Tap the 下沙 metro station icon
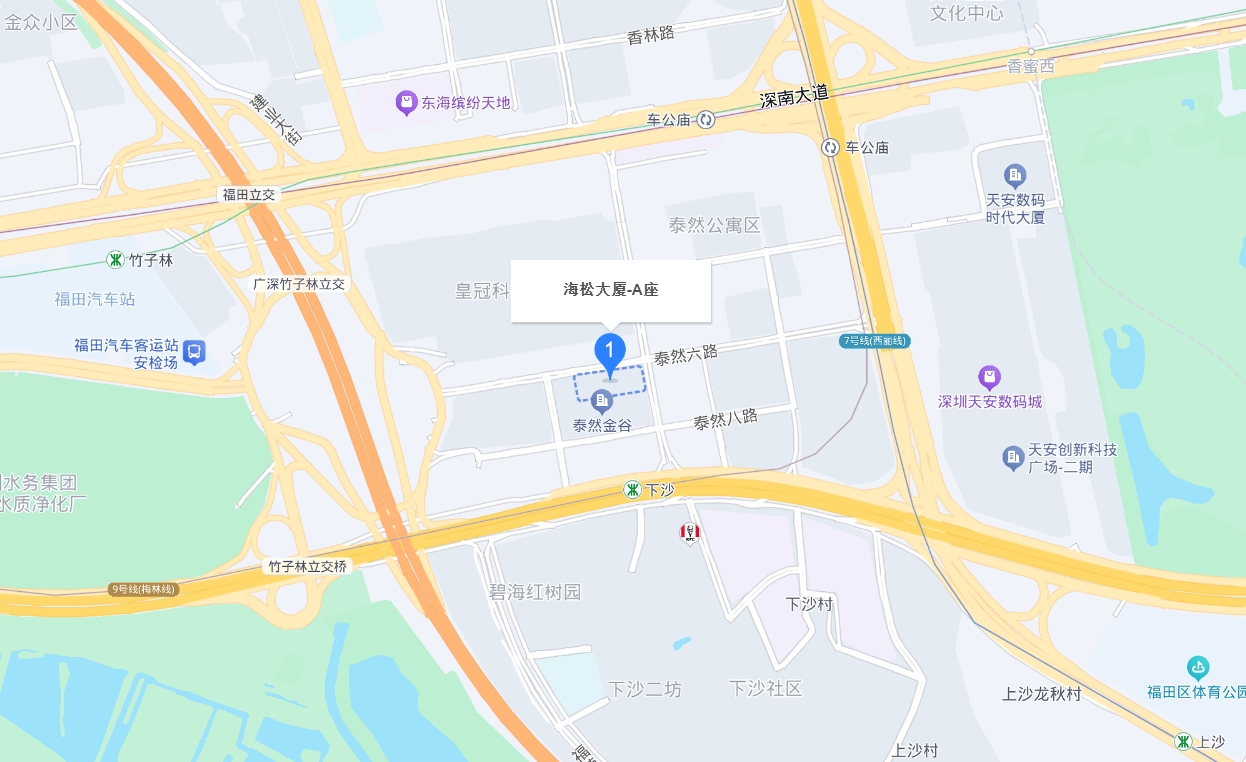Screen dimensions: 1246x762 632,490
